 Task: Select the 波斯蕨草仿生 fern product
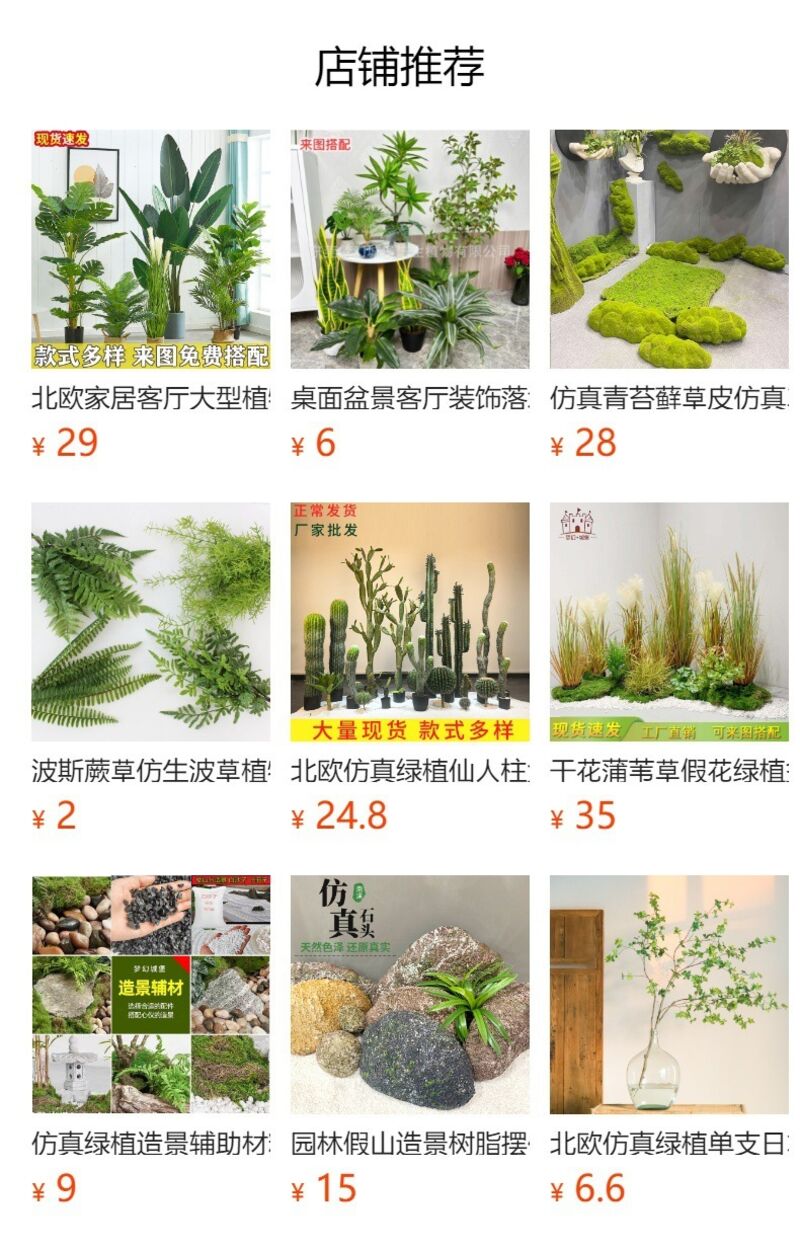pos(150,622)
